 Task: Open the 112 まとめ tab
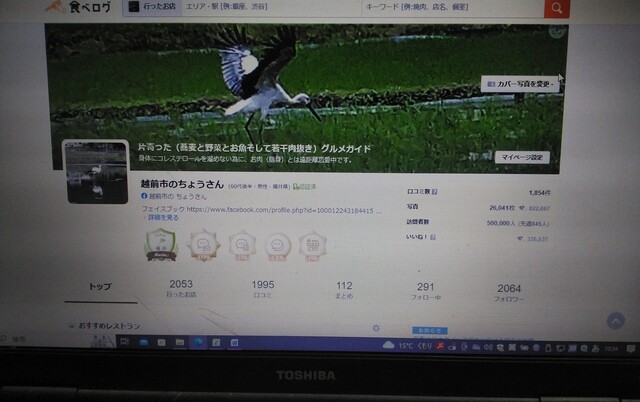[x=344, y=290]
